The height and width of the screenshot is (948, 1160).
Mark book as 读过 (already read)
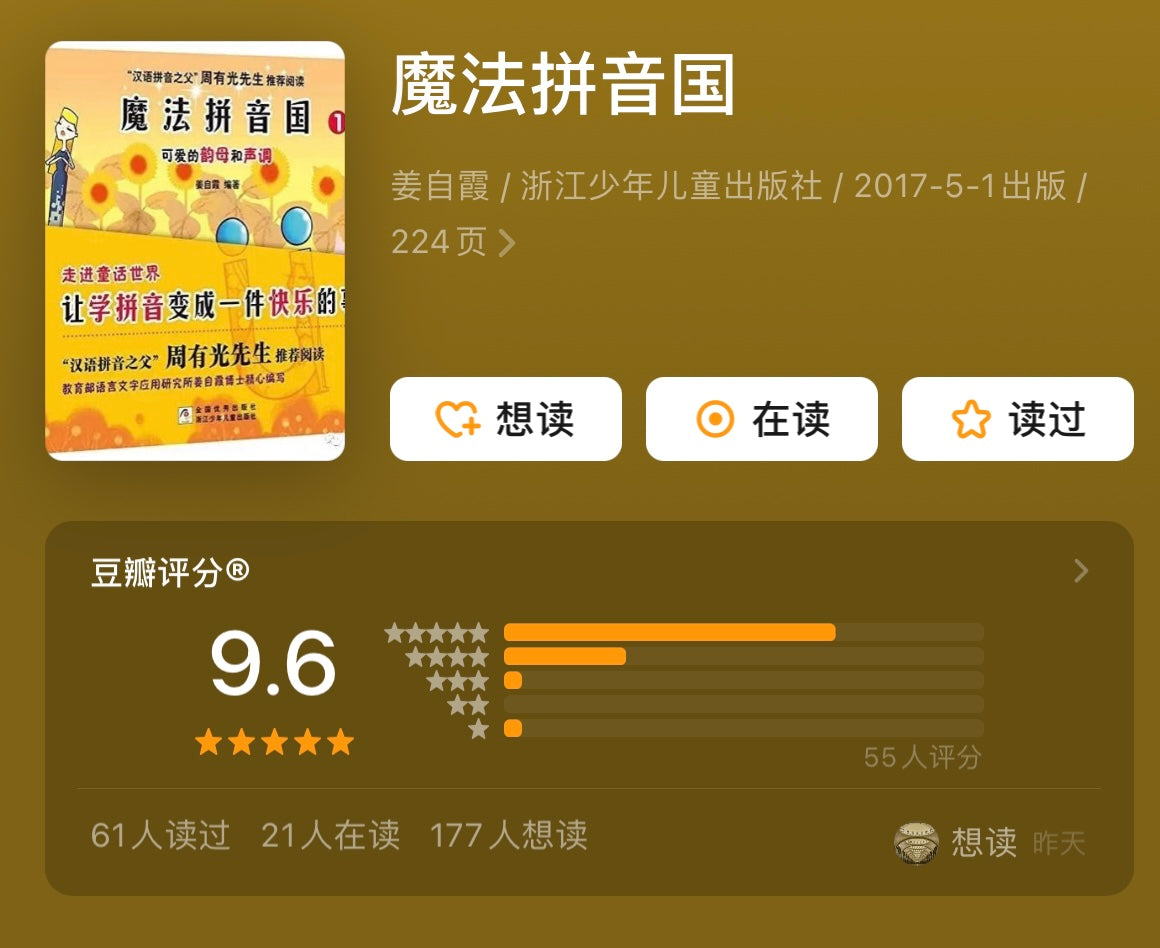(1017, 419)
